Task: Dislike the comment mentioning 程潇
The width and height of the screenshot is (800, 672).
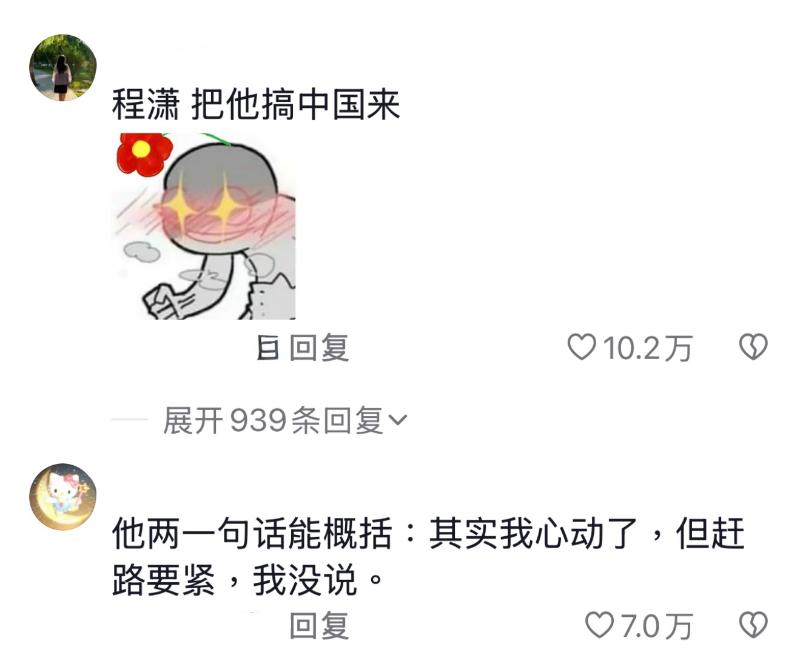Action: pos(752,347)
